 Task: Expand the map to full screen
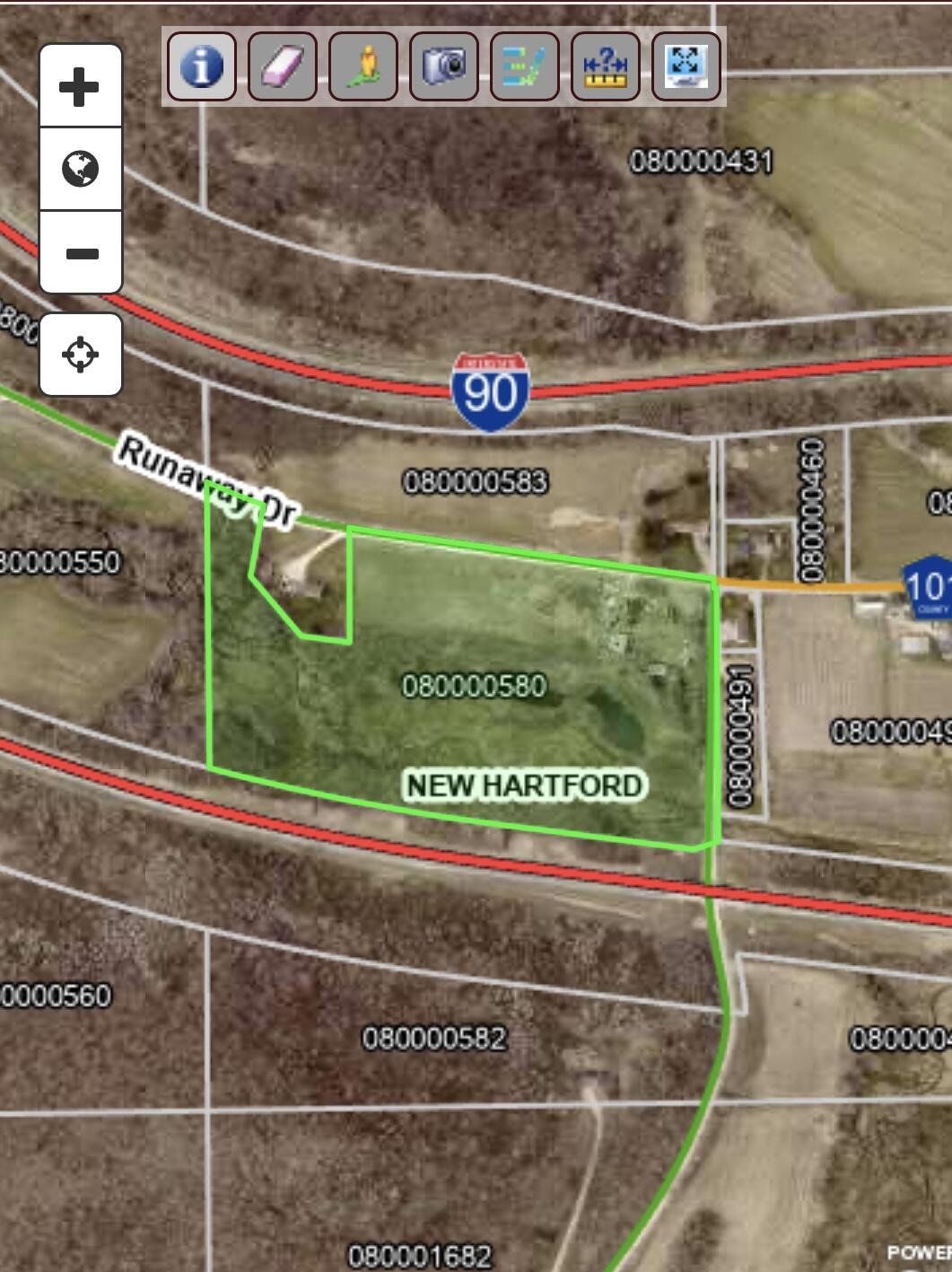click(x=686, y=66)
